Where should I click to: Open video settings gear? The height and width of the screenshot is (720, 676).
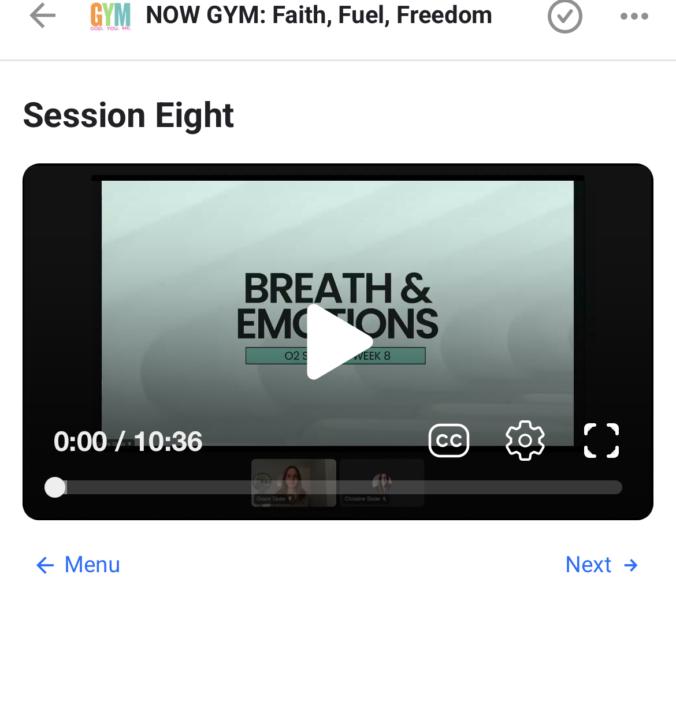[x=525, y=441]
